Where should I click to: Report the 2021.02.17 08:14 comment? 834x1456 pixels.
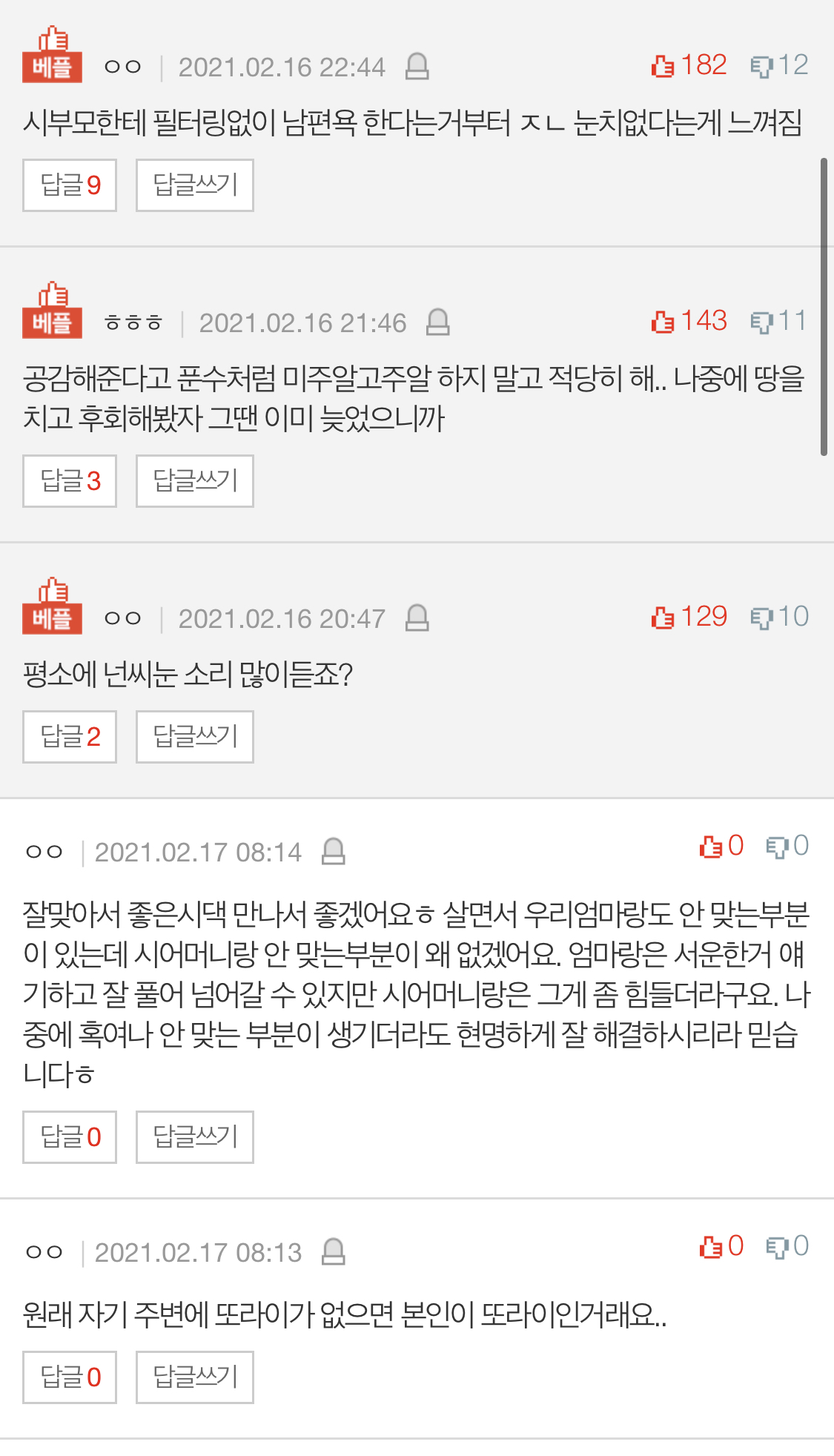click(334, 852)
